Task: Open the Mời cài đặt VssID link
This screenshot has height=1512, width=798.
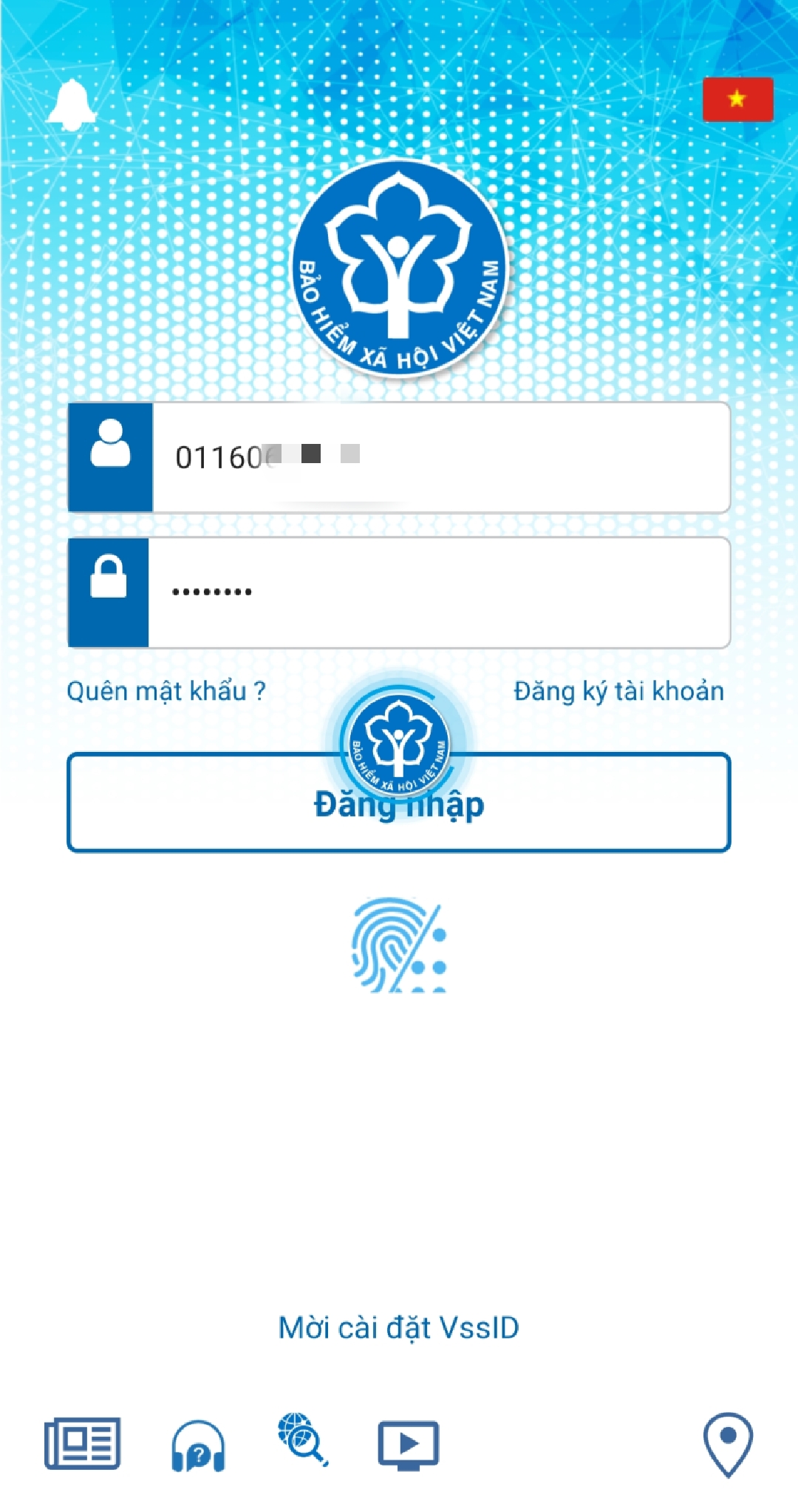Action: click(x=399, y=1328)
